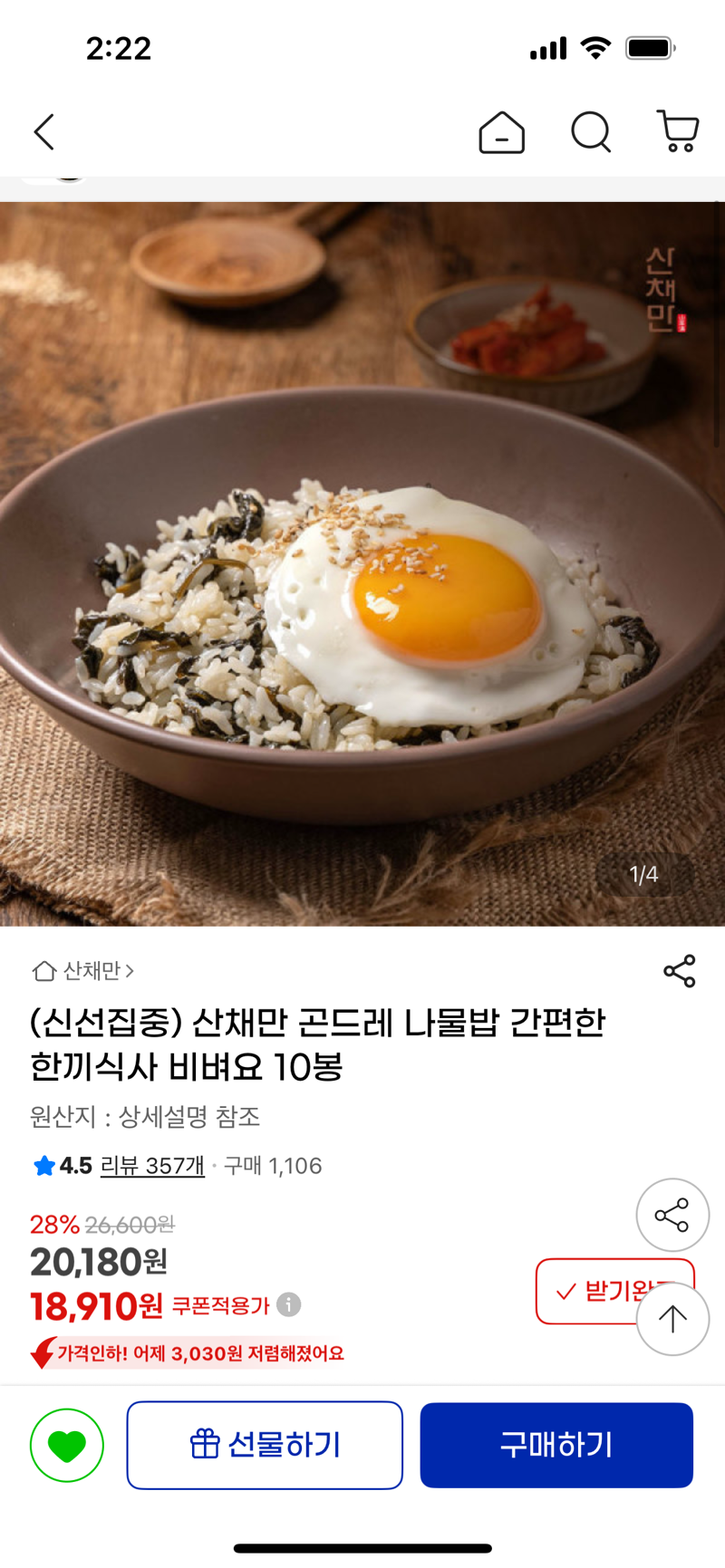This screenshot has height=1568, width=725.
Task: Show info for 쿠폰적용가 price
Action: point(289,1304)
